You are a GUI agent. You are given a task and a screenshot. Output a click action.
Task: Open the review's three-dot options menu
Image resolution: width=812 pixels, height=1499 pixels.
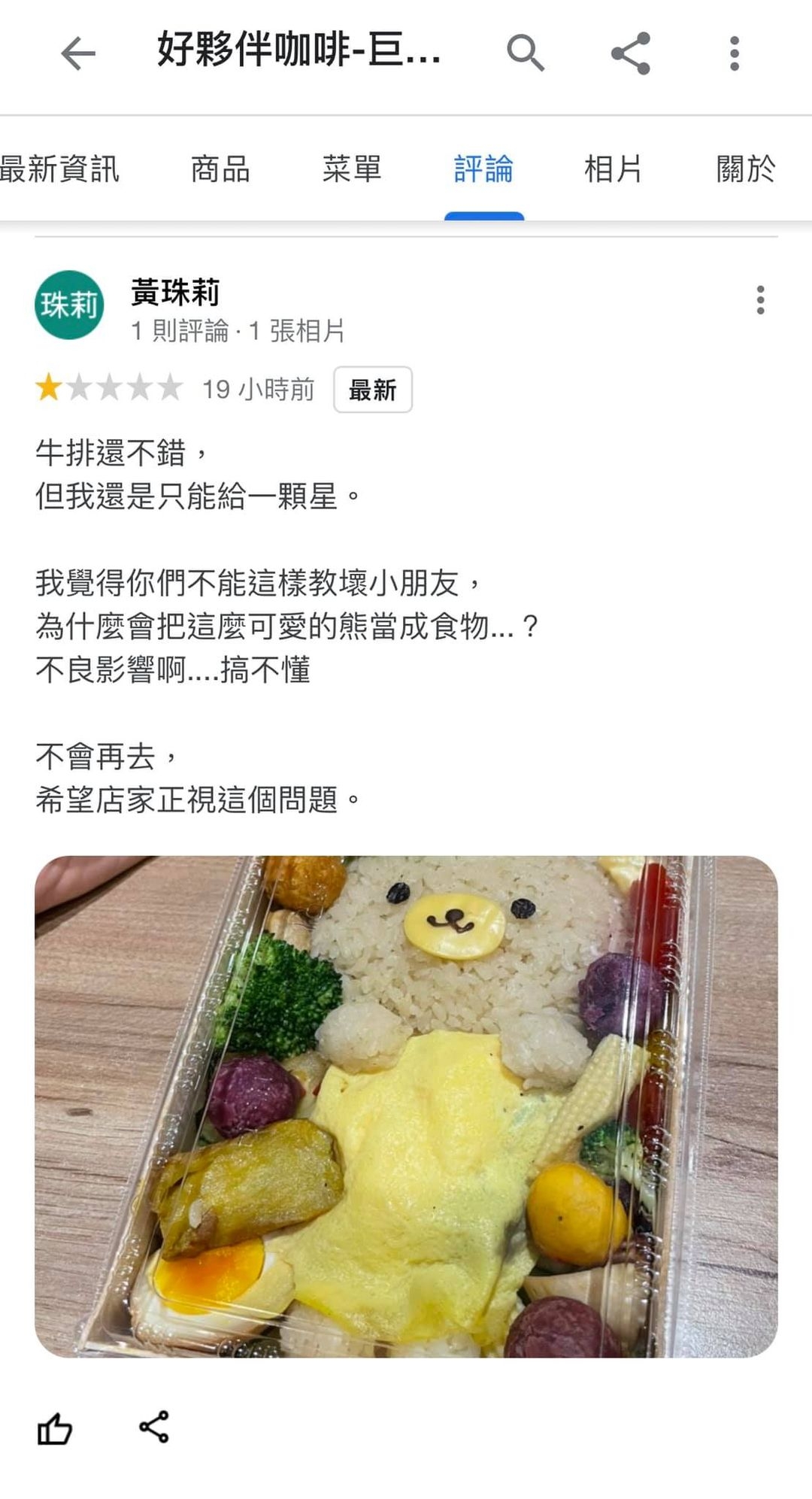(x=761, y=299)
